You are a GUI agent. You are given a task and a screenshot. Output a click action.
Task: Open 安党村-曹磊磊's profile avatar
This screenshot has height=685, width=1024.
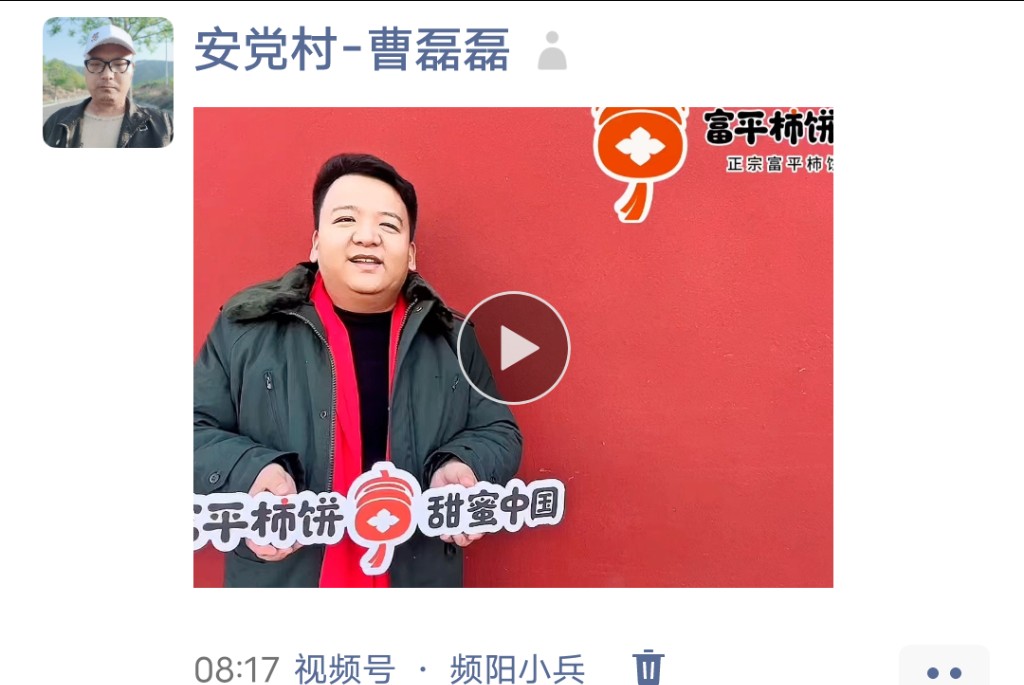click(x=108, y=82)
